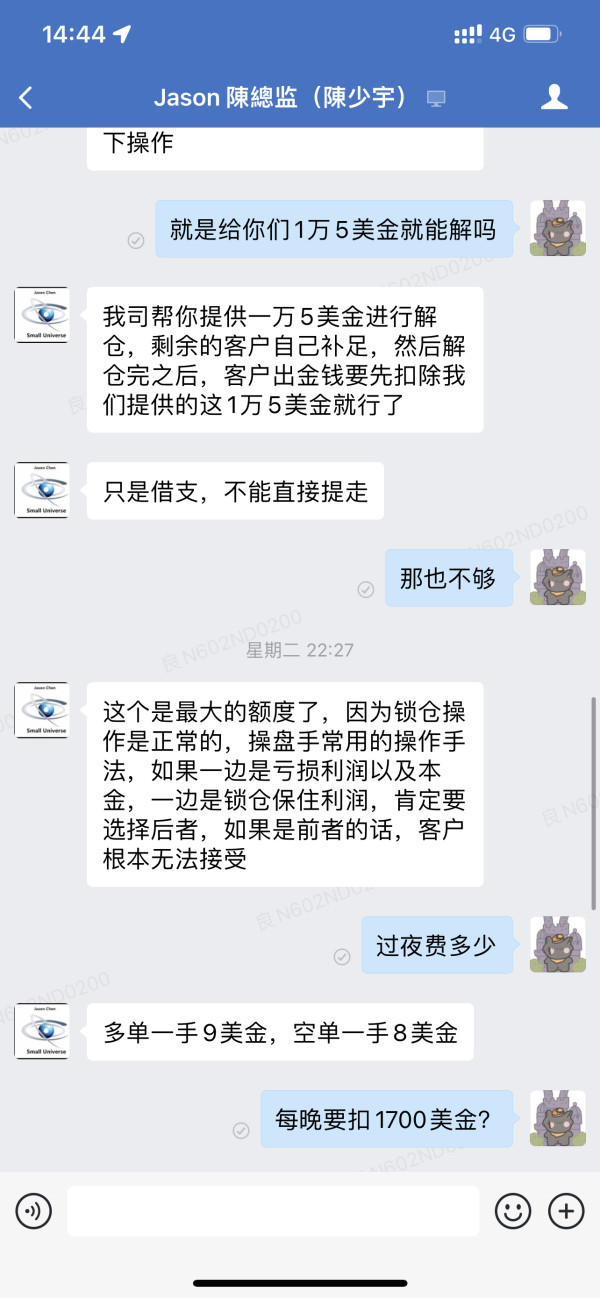Tap Jason's avatar beside the 只是借支 message
The width and height of the screenshot is (600, 1298).
(x=41, y=490)
